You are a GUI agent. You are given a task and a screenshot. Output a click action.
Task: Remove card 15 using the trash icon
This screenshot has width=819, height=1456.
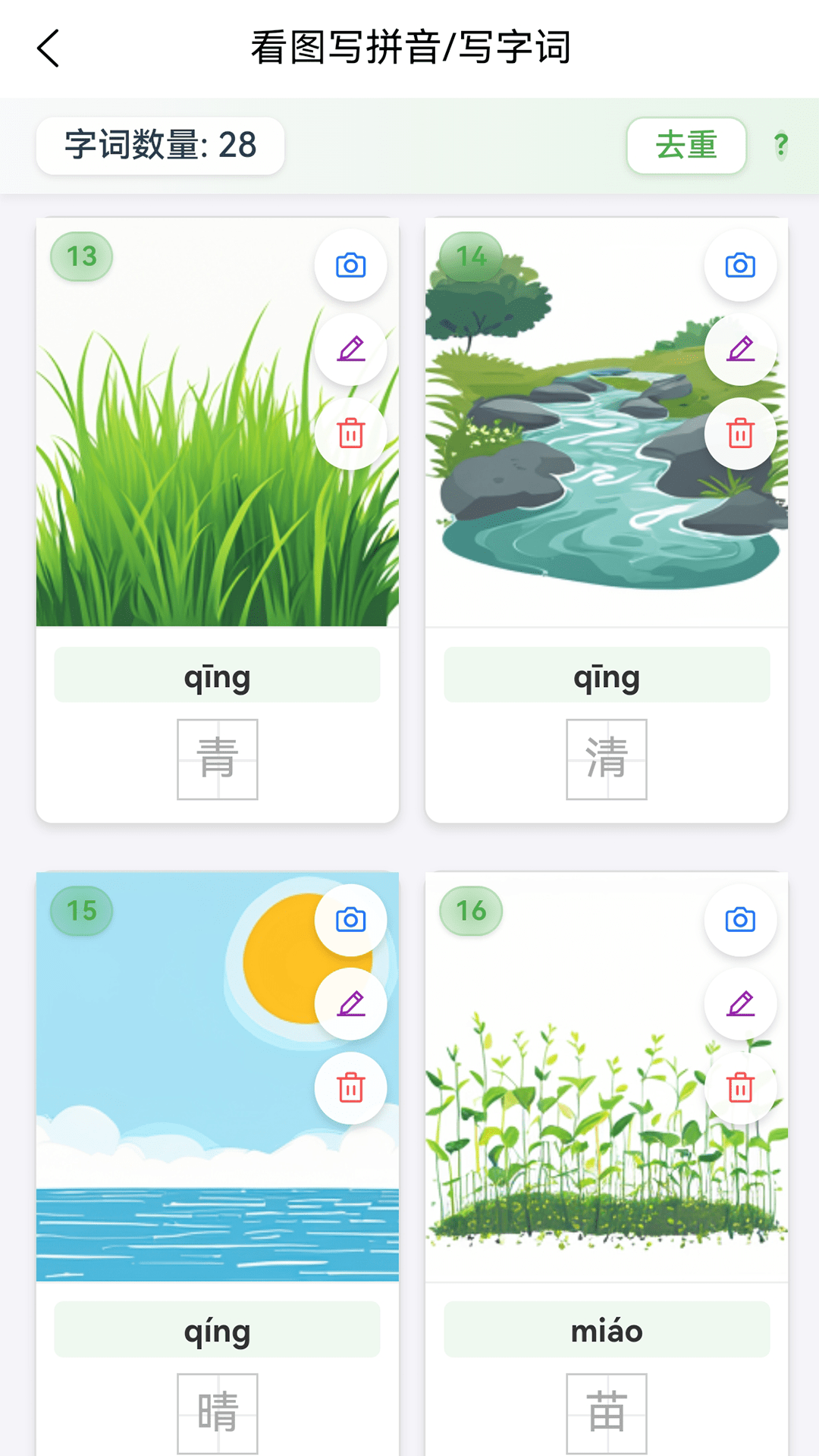point(350,1087)
